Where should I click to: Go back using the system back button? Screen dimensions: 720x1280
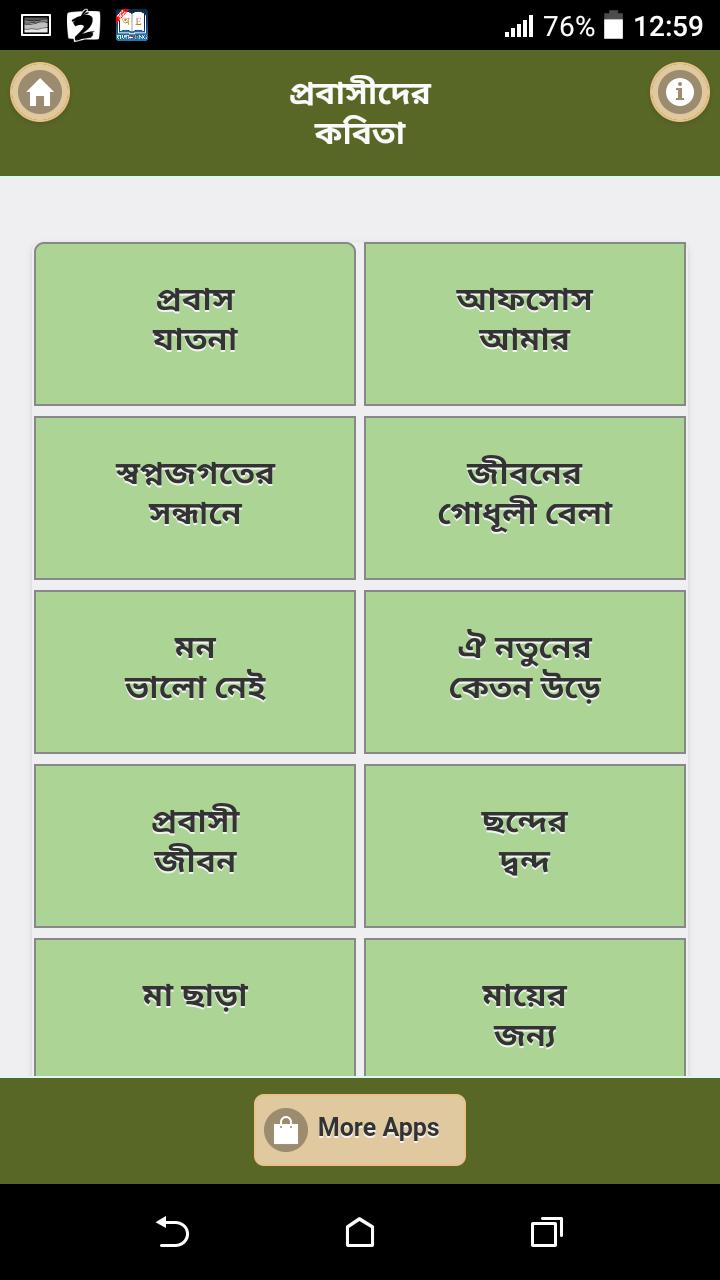[173, 1232]
